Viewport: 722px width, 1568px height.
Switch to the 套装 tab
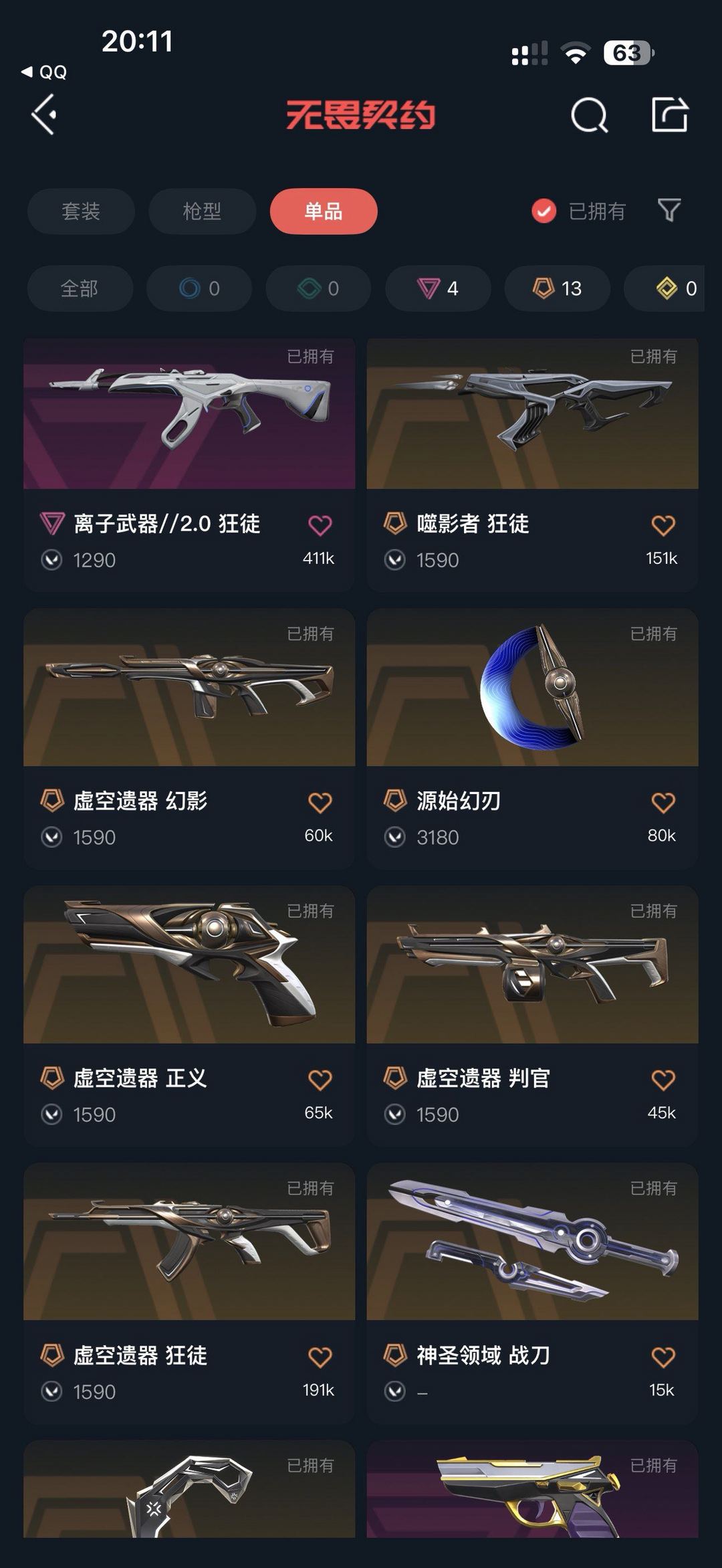(x=81, y=211)
